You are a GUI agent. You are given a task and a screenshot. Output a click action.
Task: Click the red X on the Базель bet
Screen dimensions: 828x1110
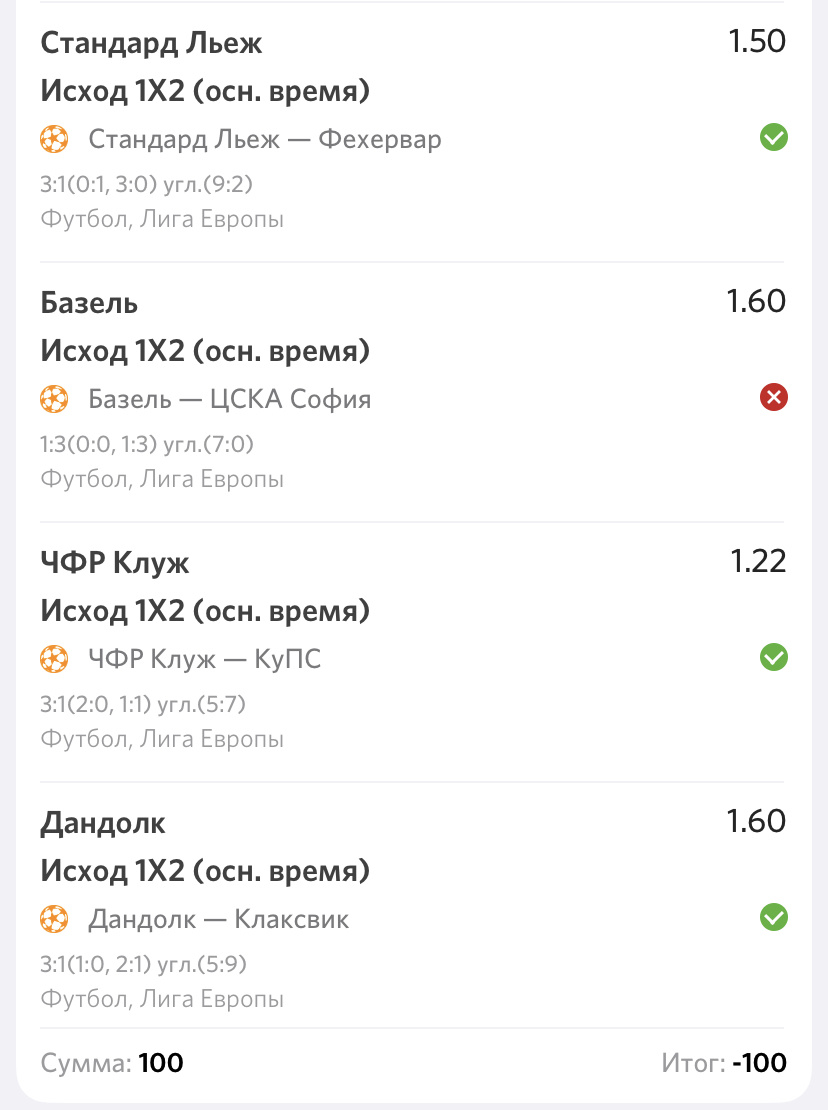(774, 399)
